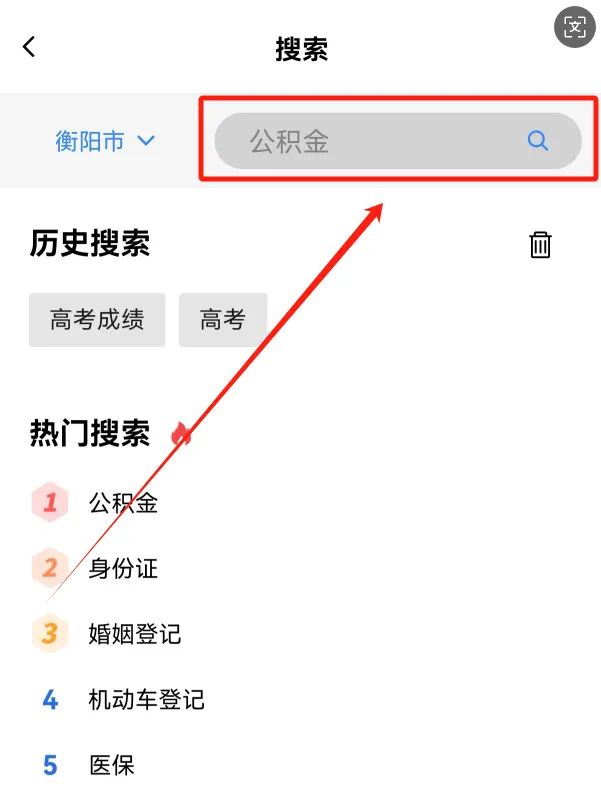
Task: Open hot search item 机动车登记
Action: [x=146, y=699]
